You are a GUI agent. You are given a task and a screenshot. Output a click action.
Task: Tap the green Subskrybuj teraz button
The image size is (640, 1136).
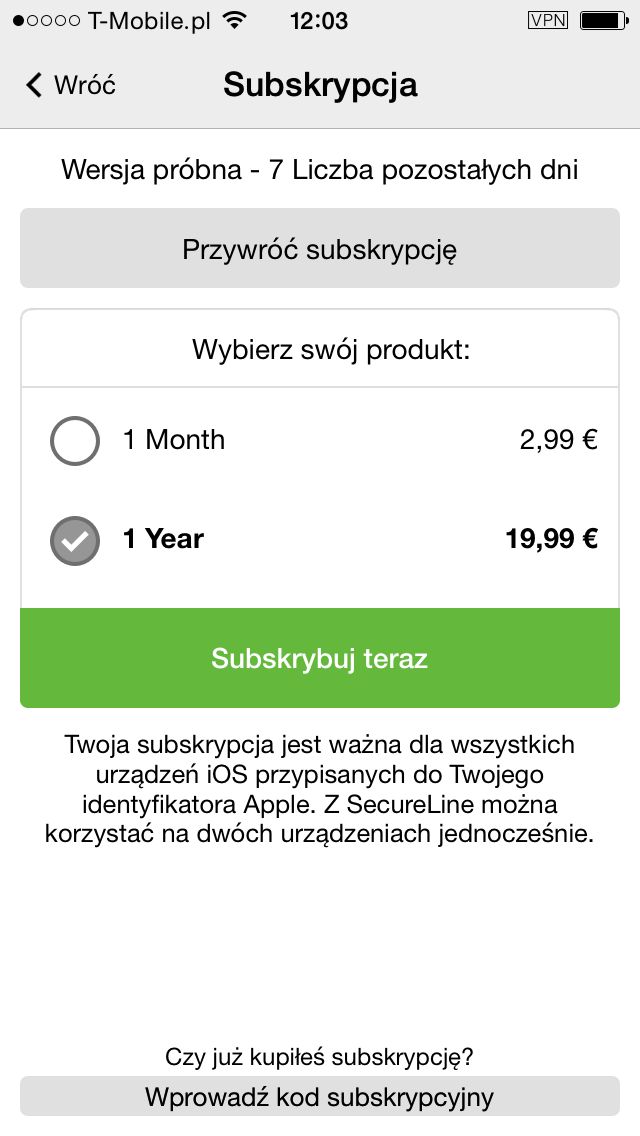point(320,658)
